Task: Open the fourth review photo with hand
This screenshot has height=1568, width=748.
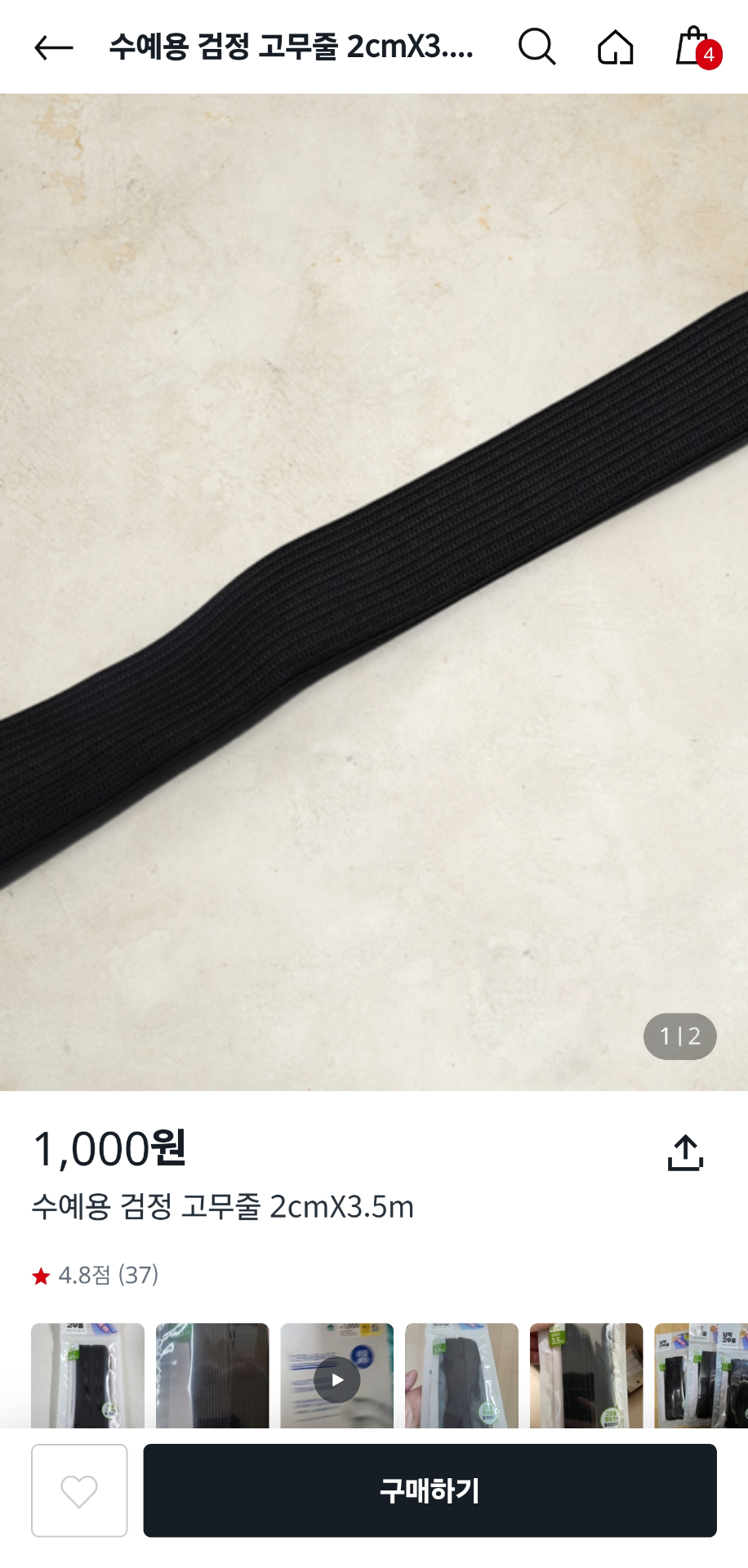Action: click(461, 1375)
